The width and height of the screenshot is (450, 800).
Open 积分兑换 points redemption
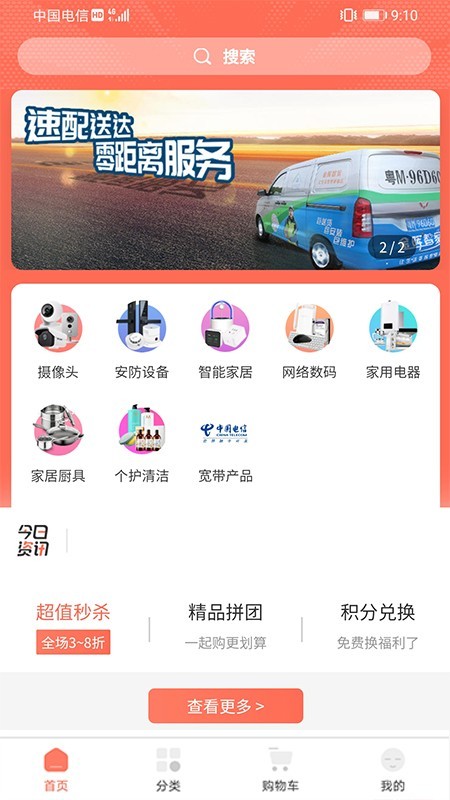(x=378, y=626)
